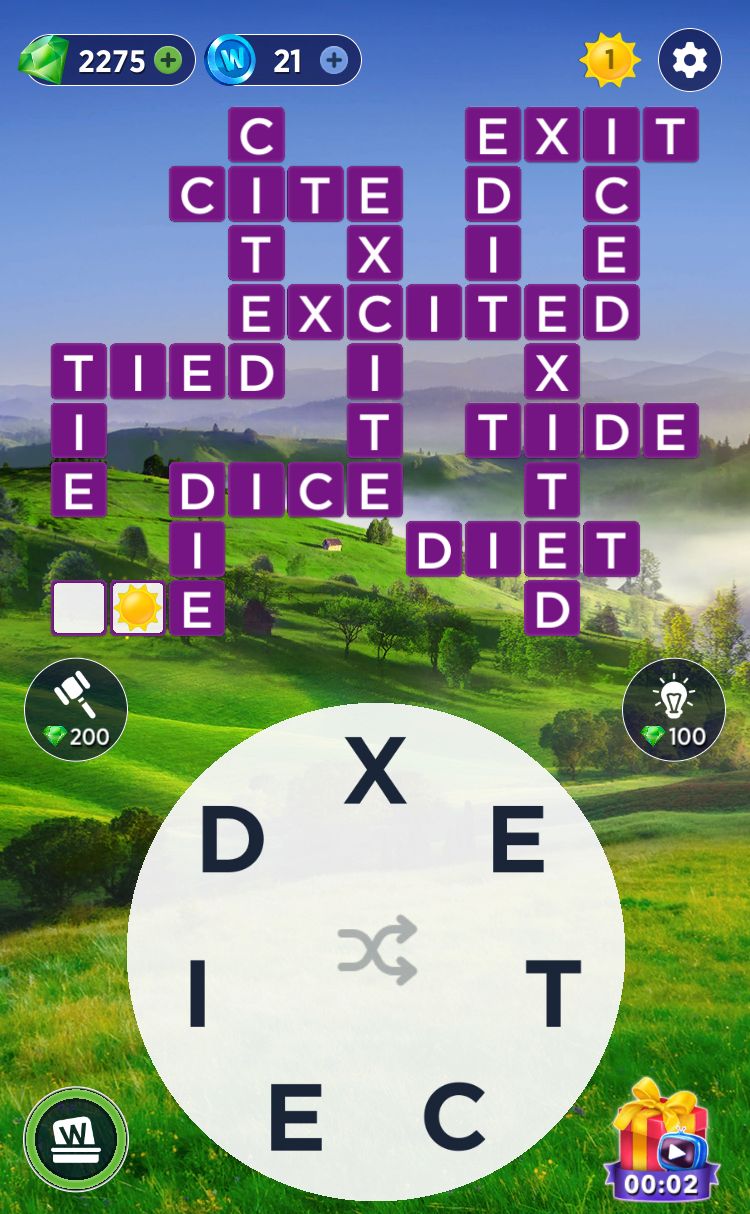
Task: Tap the letter C in the wheel
Action: pyautogui.click(x=453, y=1116)
